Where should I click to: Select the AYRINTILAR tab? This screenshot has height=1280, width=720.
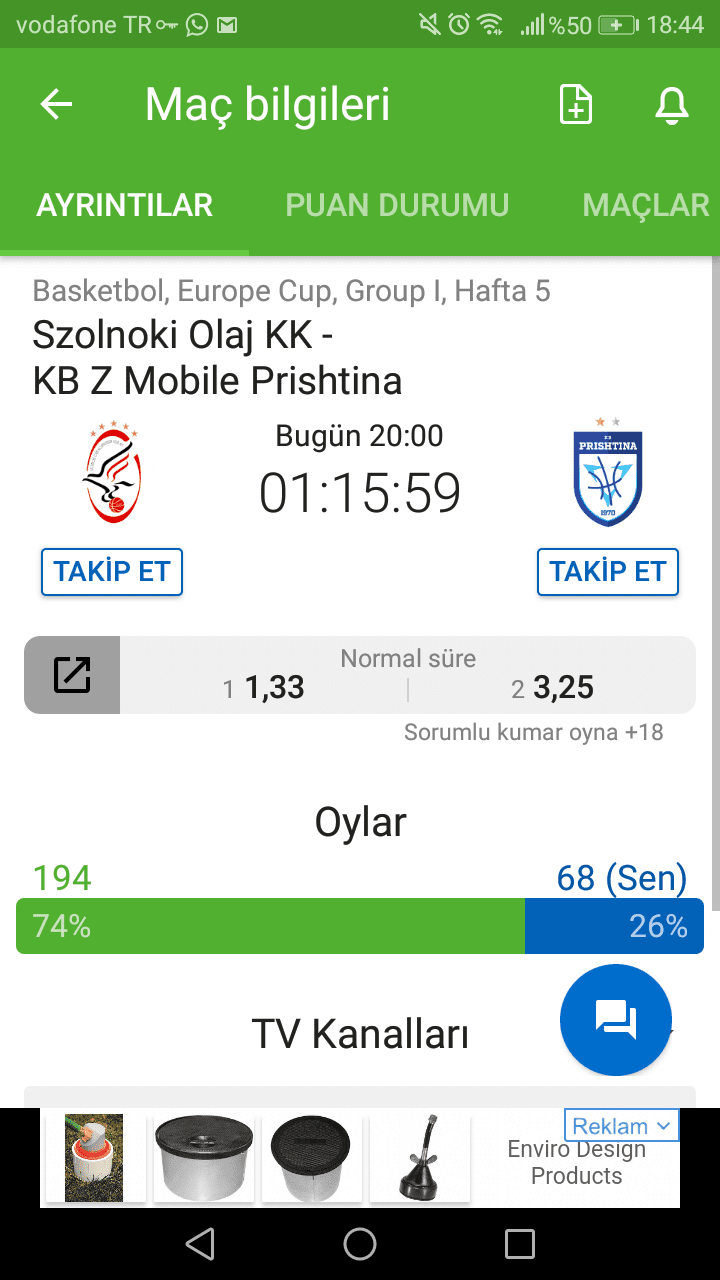coord(125,205)
